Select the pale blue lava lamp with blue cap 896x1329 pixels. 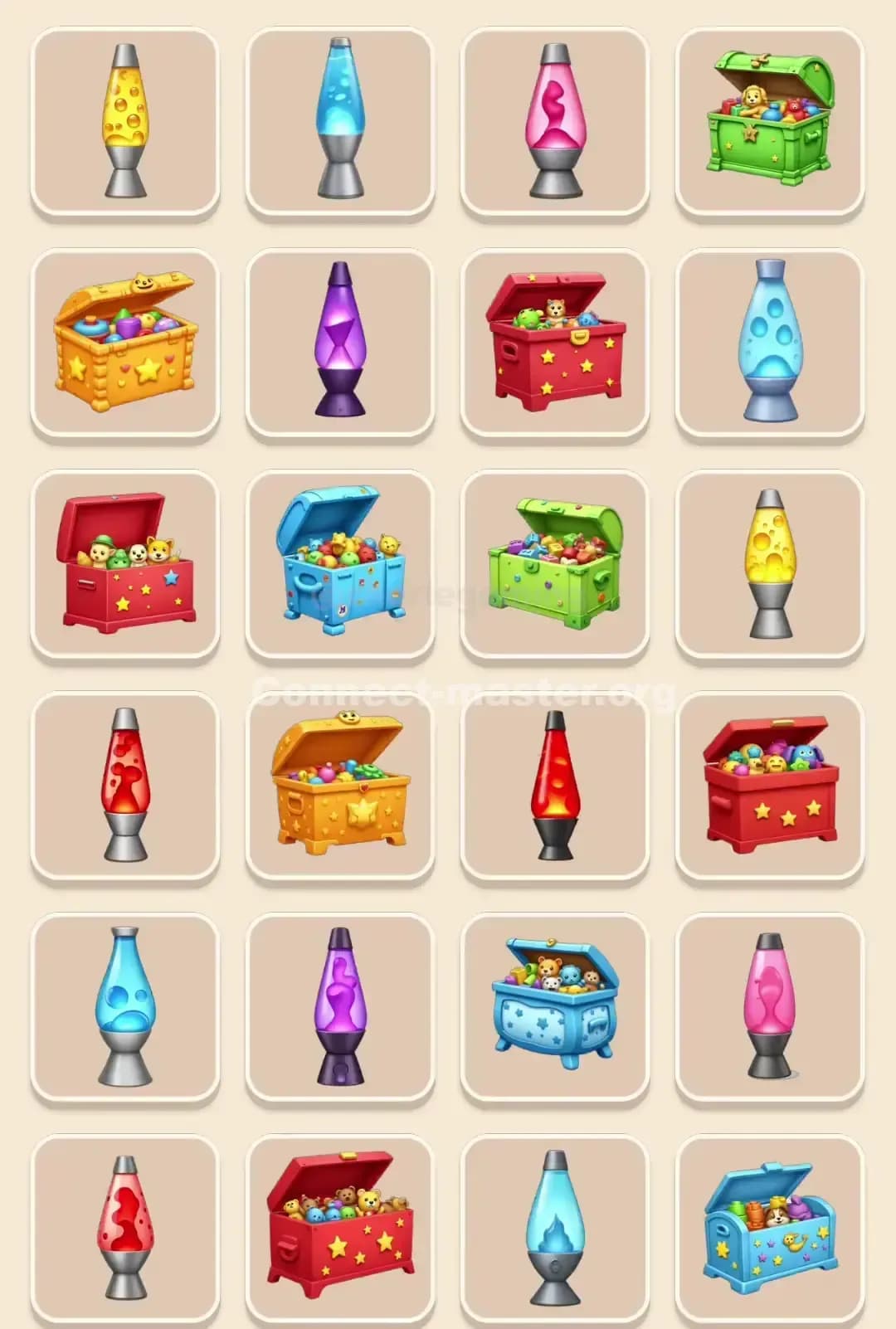(770, 339)
